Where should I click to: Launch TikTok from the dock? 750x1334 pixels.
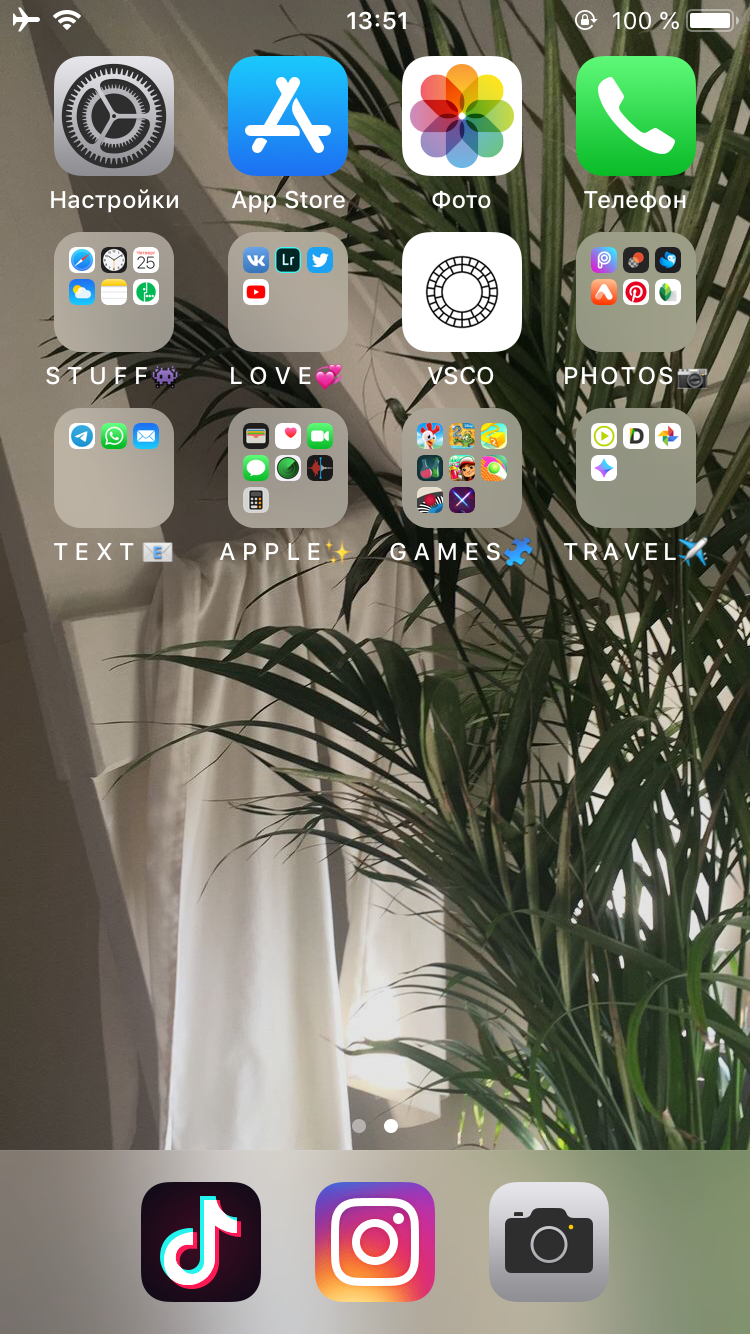201,1242
